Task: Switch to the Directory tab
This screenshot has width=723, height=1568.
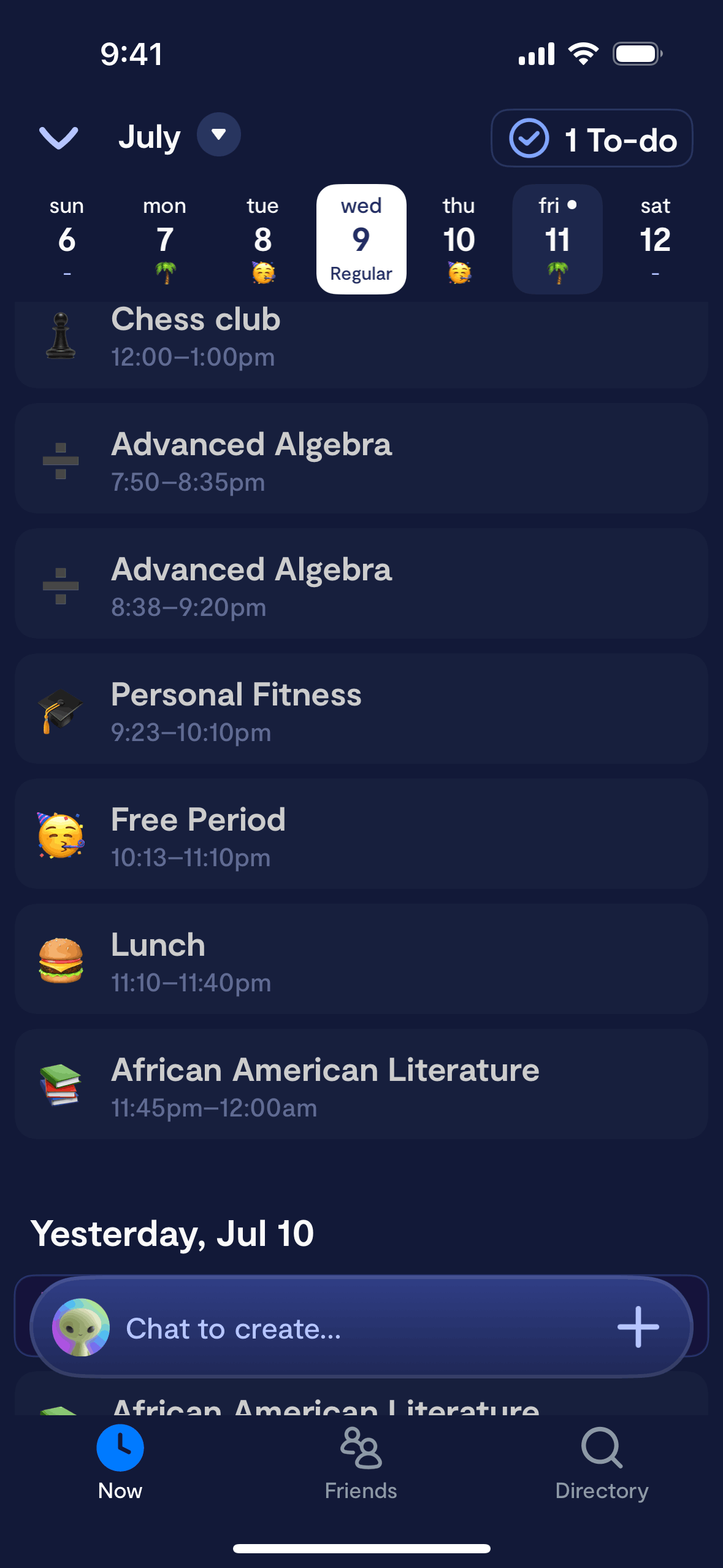Action: (602, 1462)
